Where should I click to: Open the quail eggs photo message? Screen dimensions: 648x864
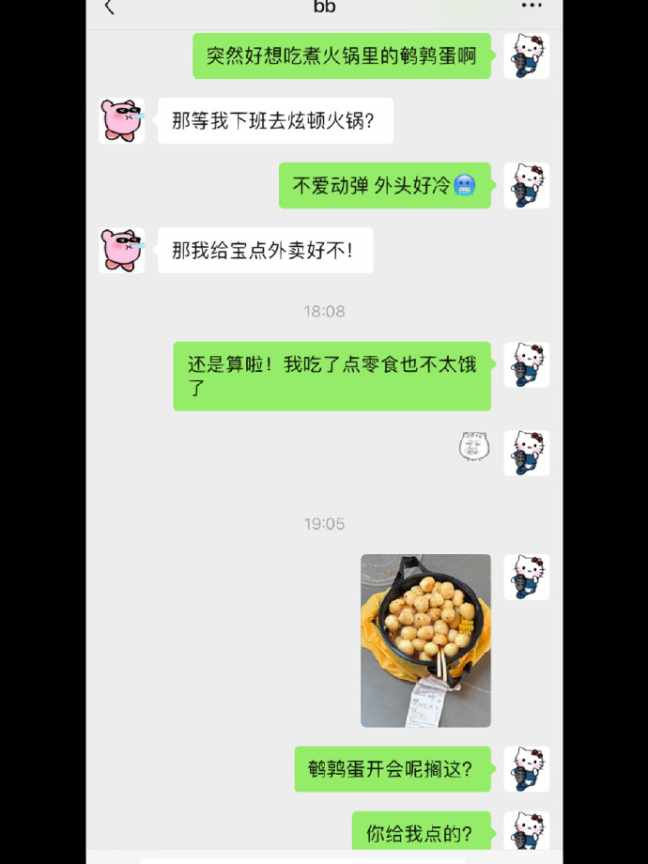[425, 640]
